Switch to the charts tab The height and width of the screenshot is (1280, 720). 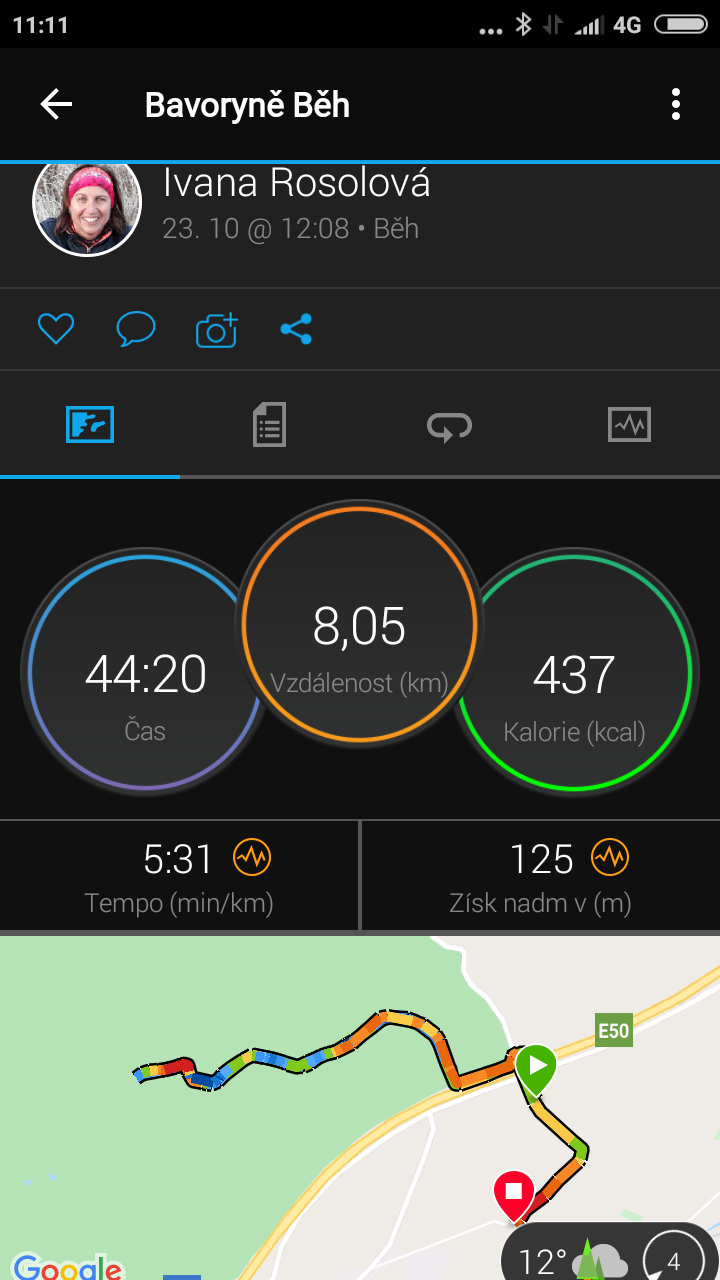click(x=629, y=425)
